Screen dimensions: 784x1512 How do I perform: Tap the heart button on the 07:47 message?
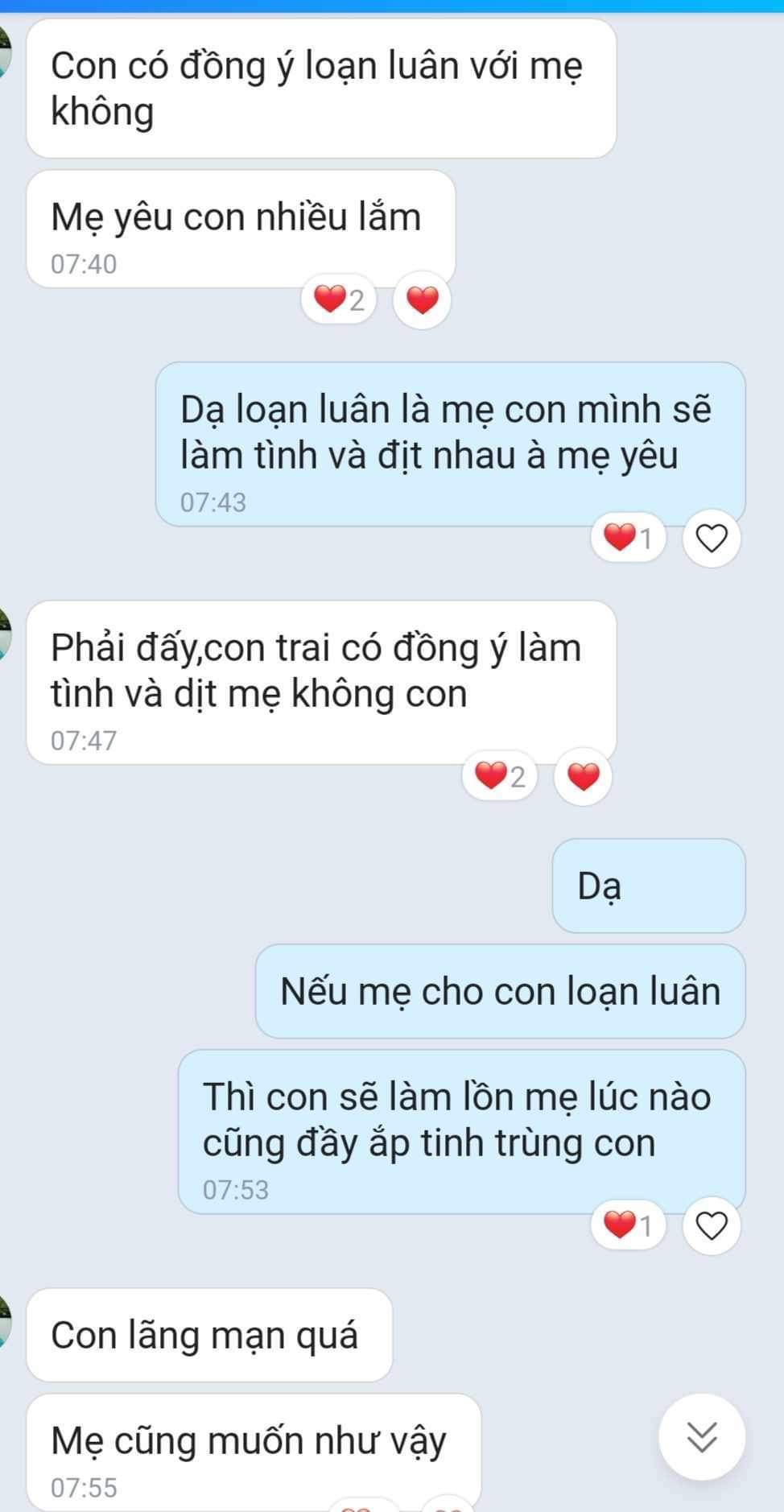(x=584, y=777)
